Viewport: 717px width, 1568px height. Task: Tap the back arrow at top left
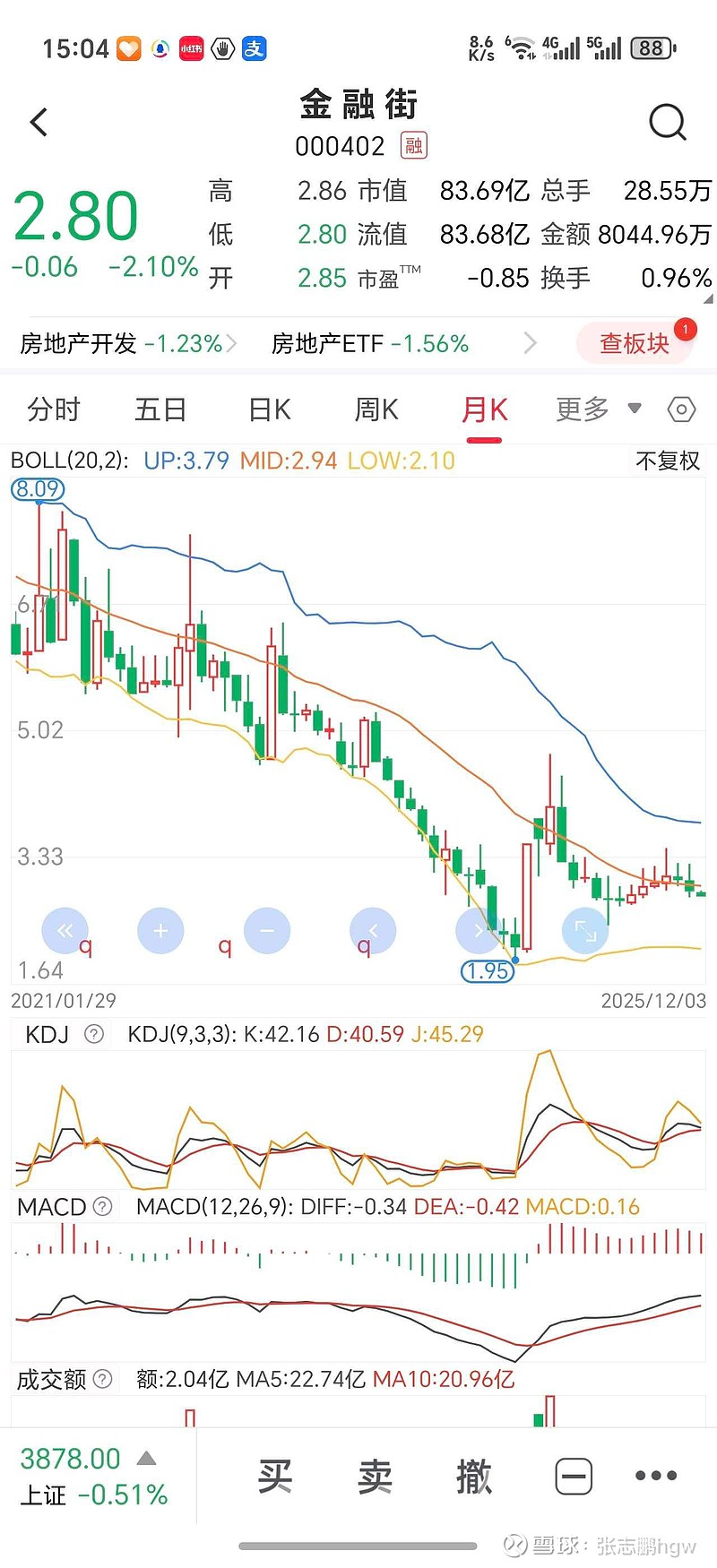pyautogui.click(x=38, y=122)
